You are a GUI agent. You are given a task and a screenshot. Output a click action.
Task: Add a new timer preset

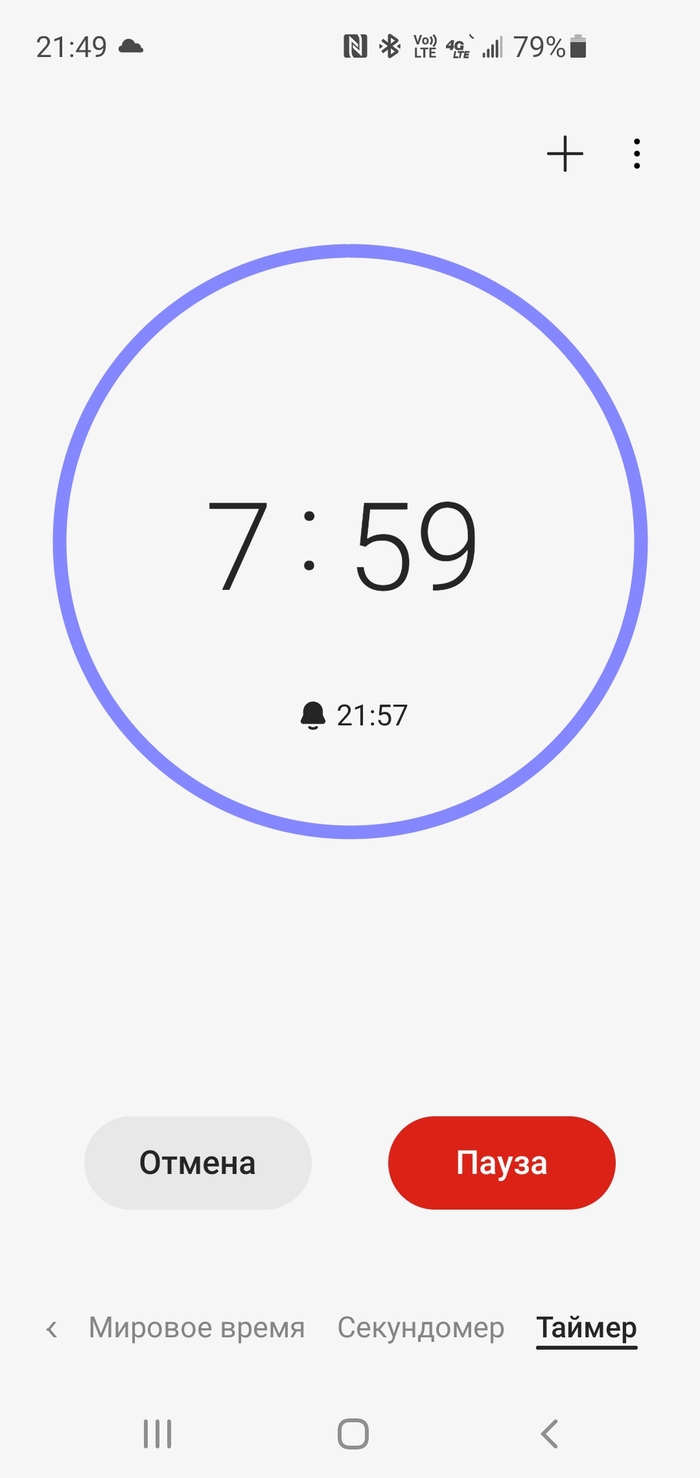(x=565, y=154)
